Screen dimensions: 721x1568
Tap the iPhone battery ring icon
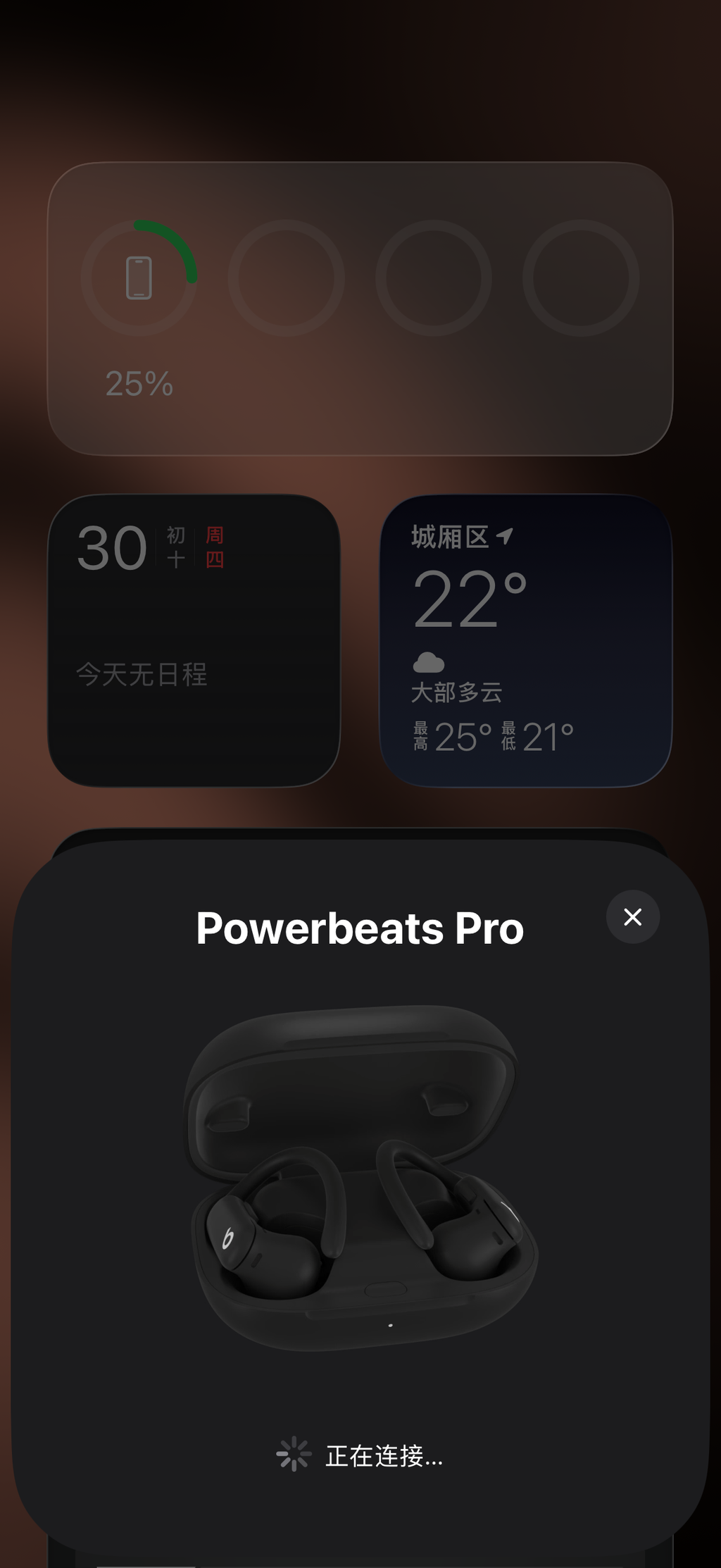[x=138, y=278]
